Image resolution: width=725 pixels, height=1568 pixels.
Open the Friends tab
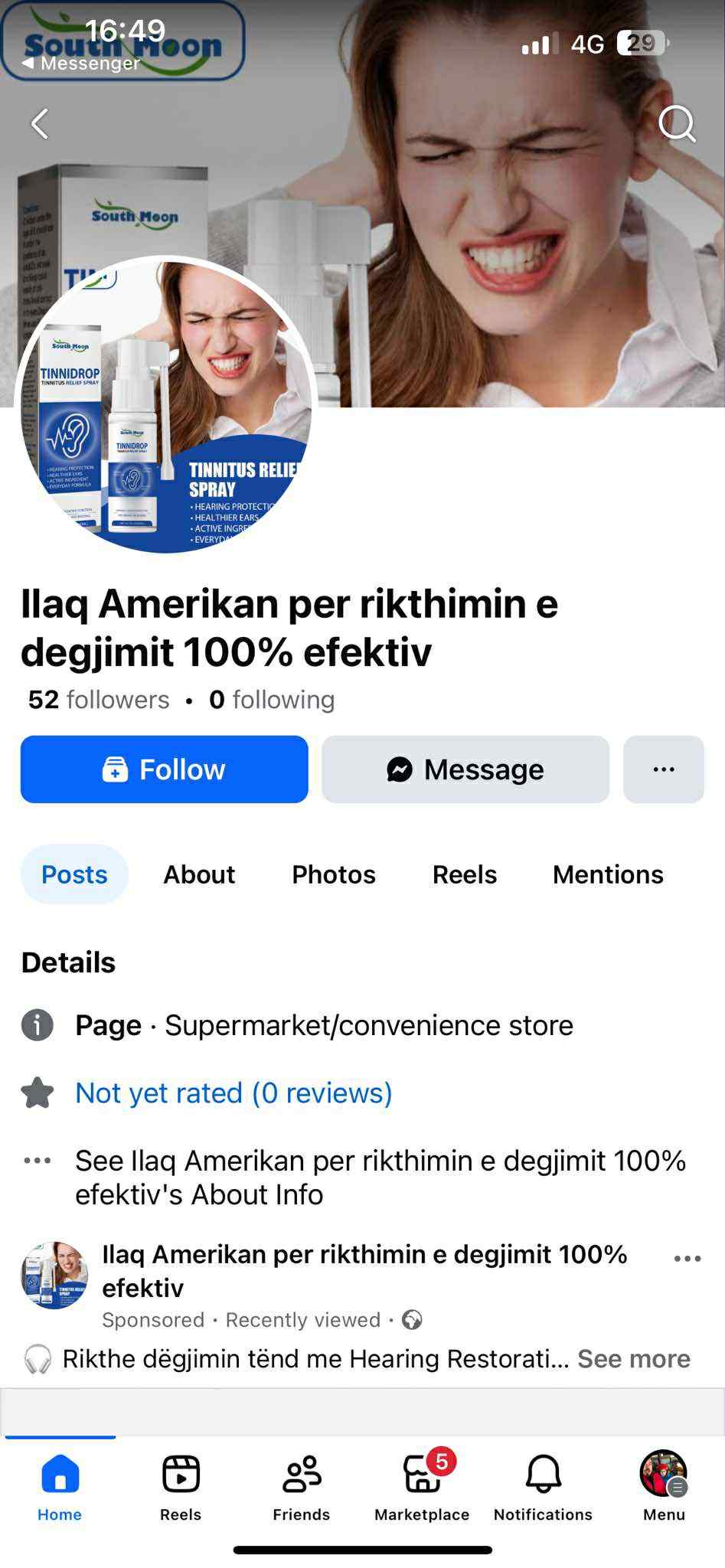click(x=302, y=1487)
